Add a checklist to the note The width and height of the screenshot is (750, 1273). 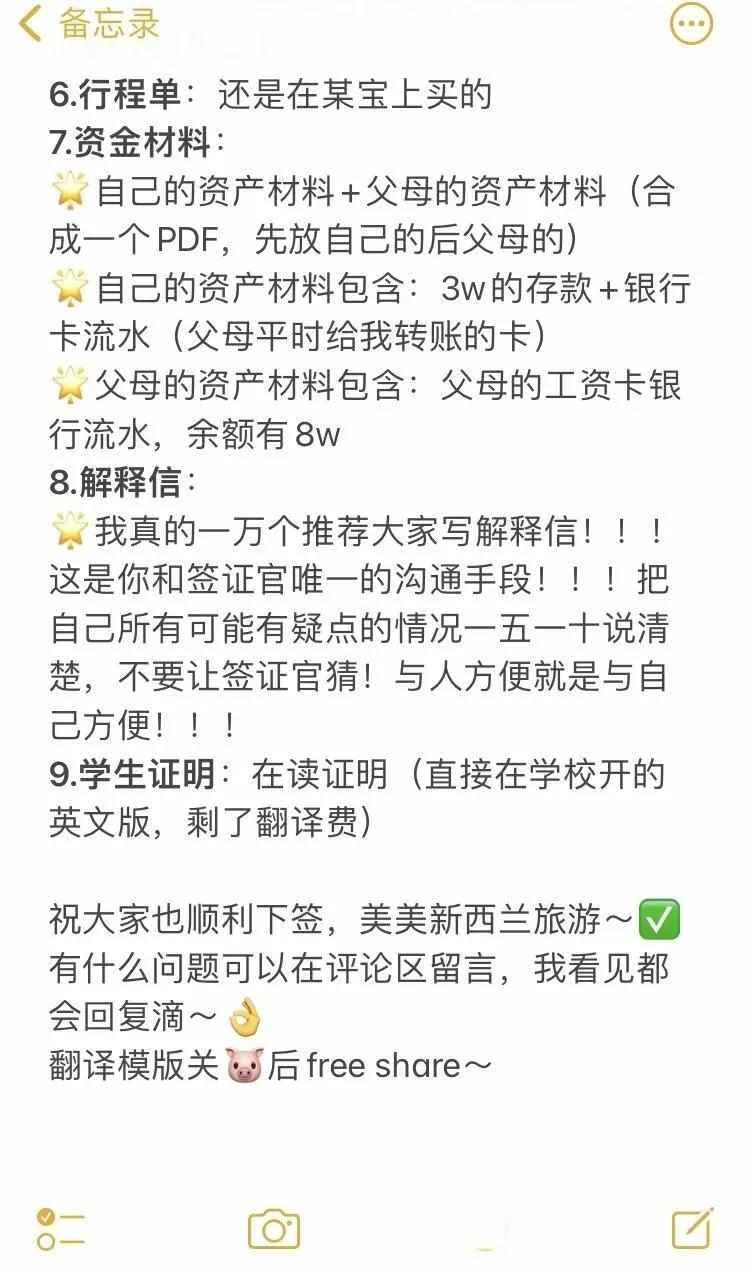click(x=60, y=1229)
